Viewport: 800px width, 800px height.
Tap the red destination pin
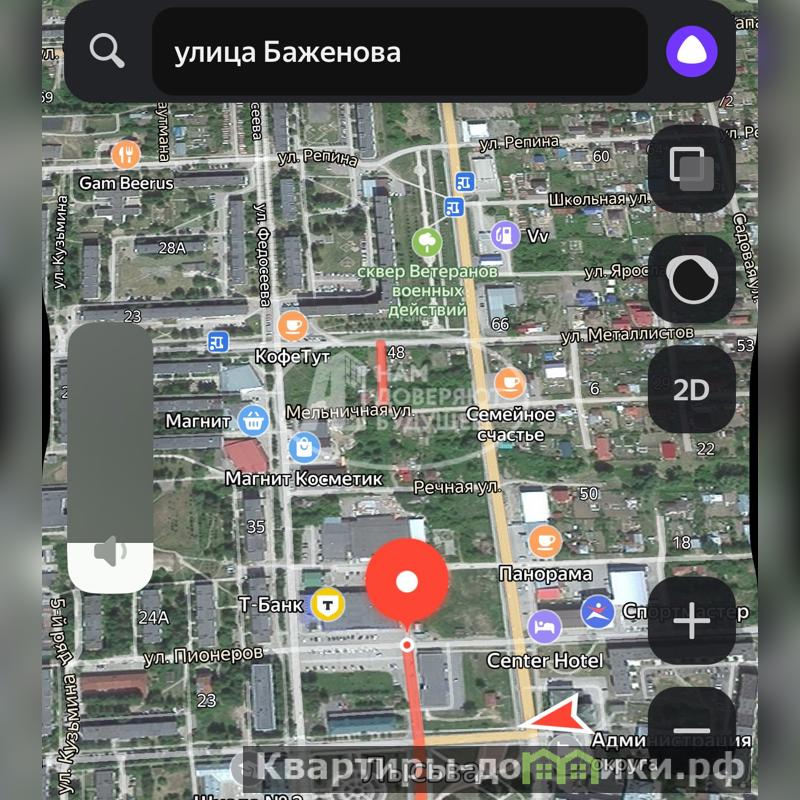coord(406,580)
